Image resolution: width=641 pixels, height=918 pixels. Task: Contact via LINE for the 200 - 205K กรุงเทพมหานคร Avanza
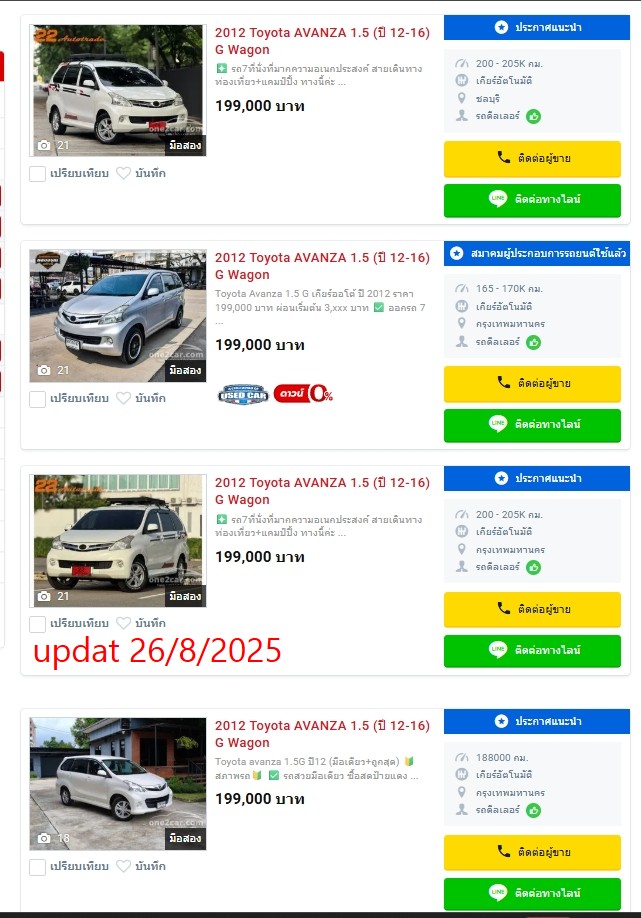coord(532,651)
